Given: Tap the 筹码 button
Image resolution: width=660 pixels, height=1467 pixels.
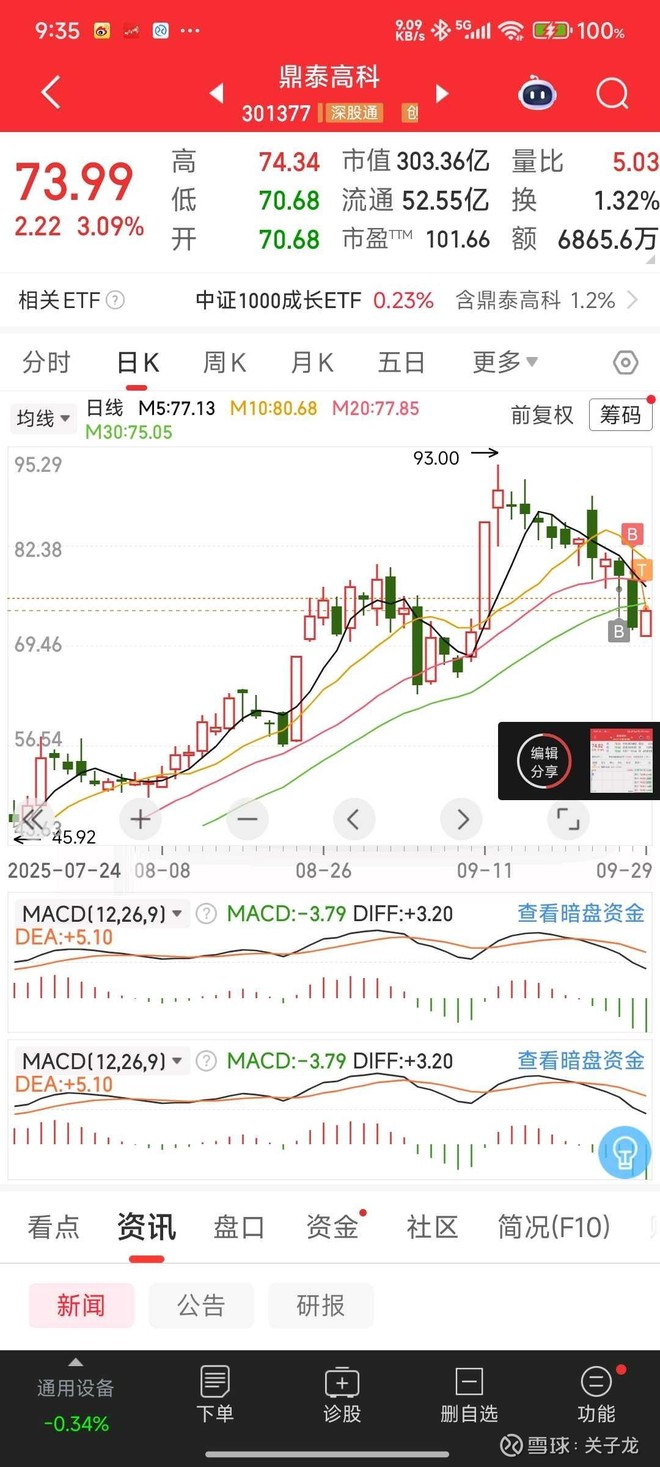Looking at the screenshot, I should click(620, 415).
